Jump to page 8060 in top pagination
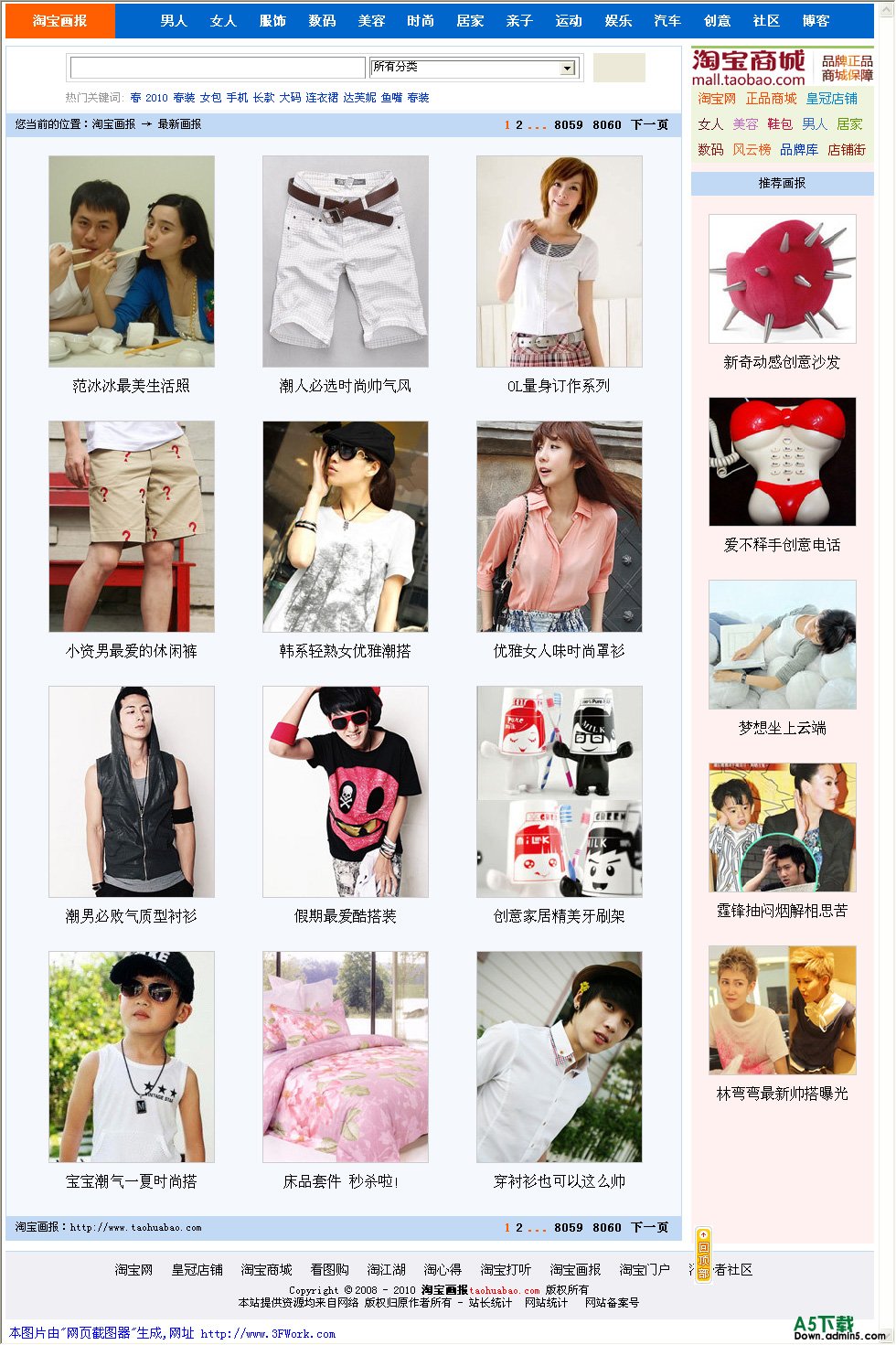 (x=606, y=125)
